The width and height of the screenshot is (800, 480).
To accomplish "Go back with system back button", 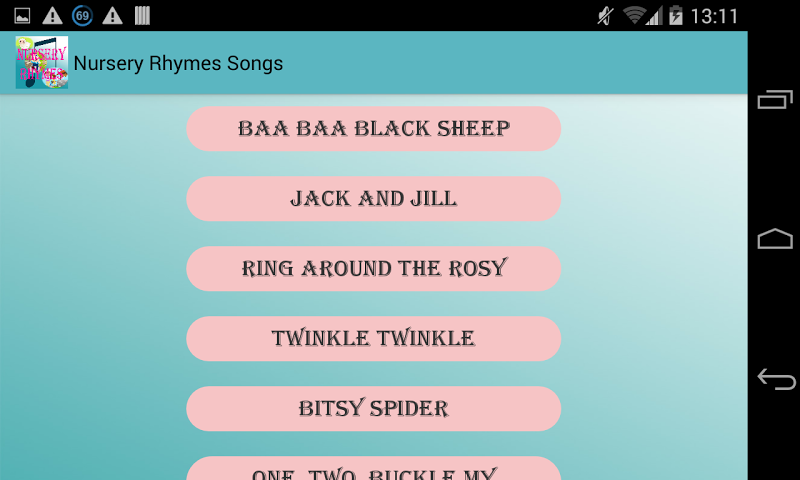I will [775, 380].
